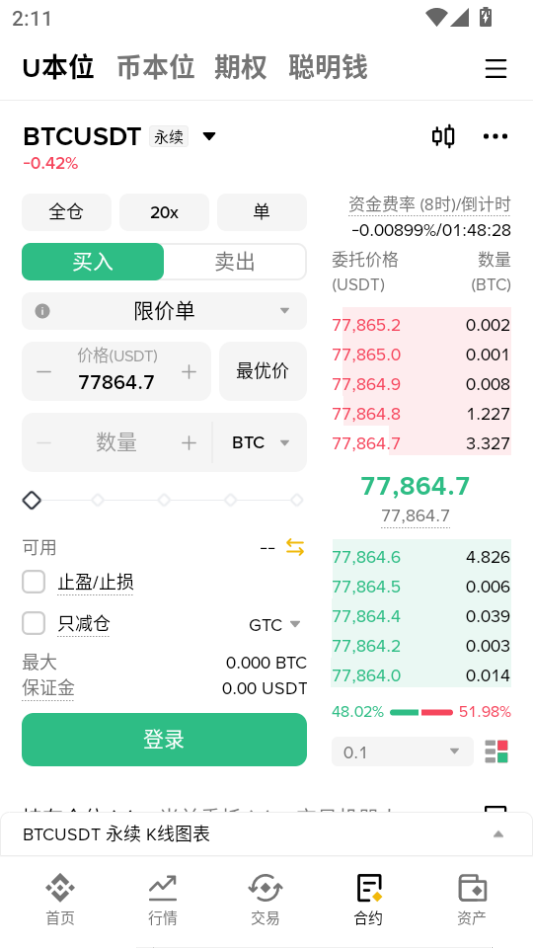Switch to the 期权 tab

coord(241,67)
